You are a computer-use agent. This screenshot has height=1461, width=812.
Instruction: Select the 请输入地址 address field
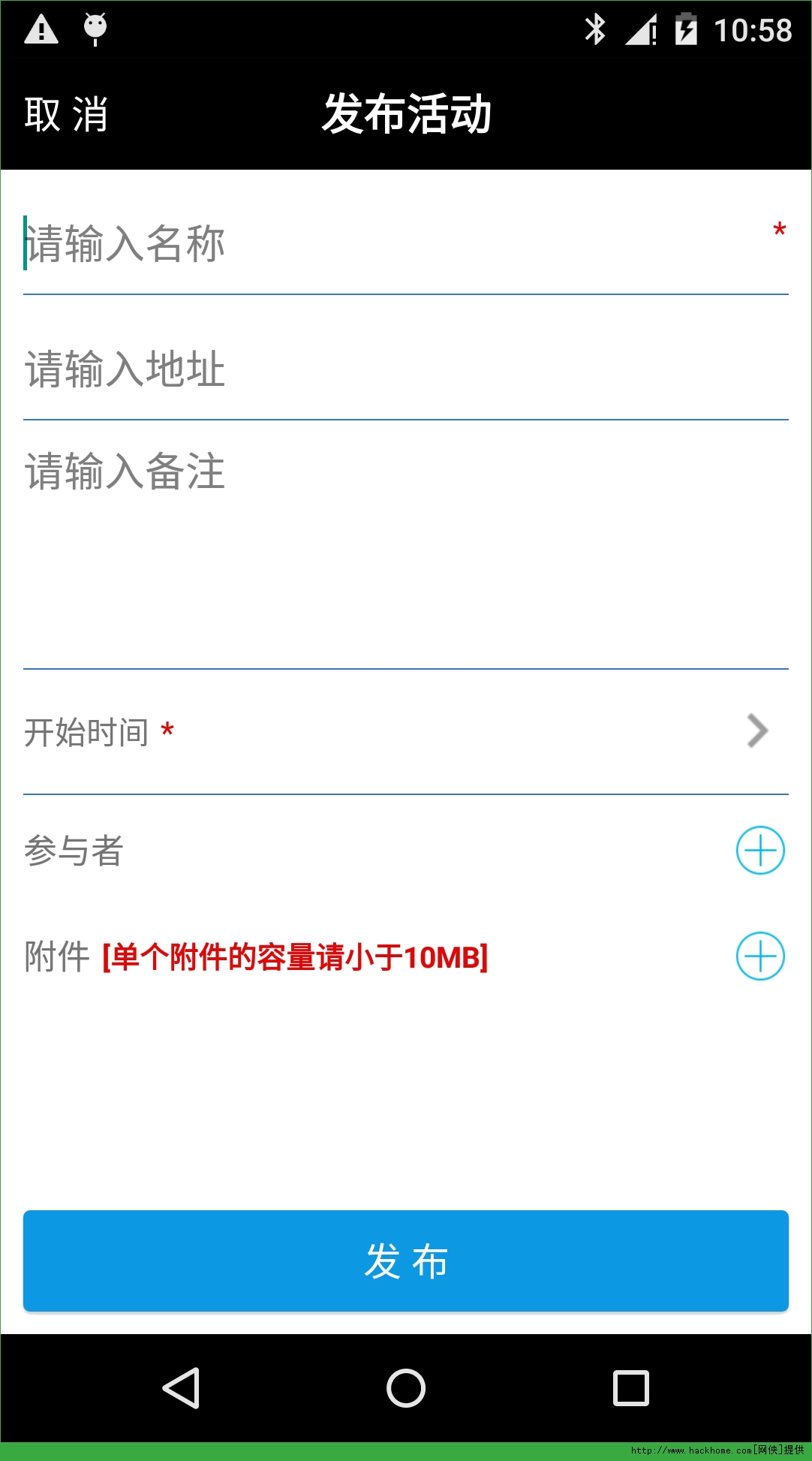390,369
